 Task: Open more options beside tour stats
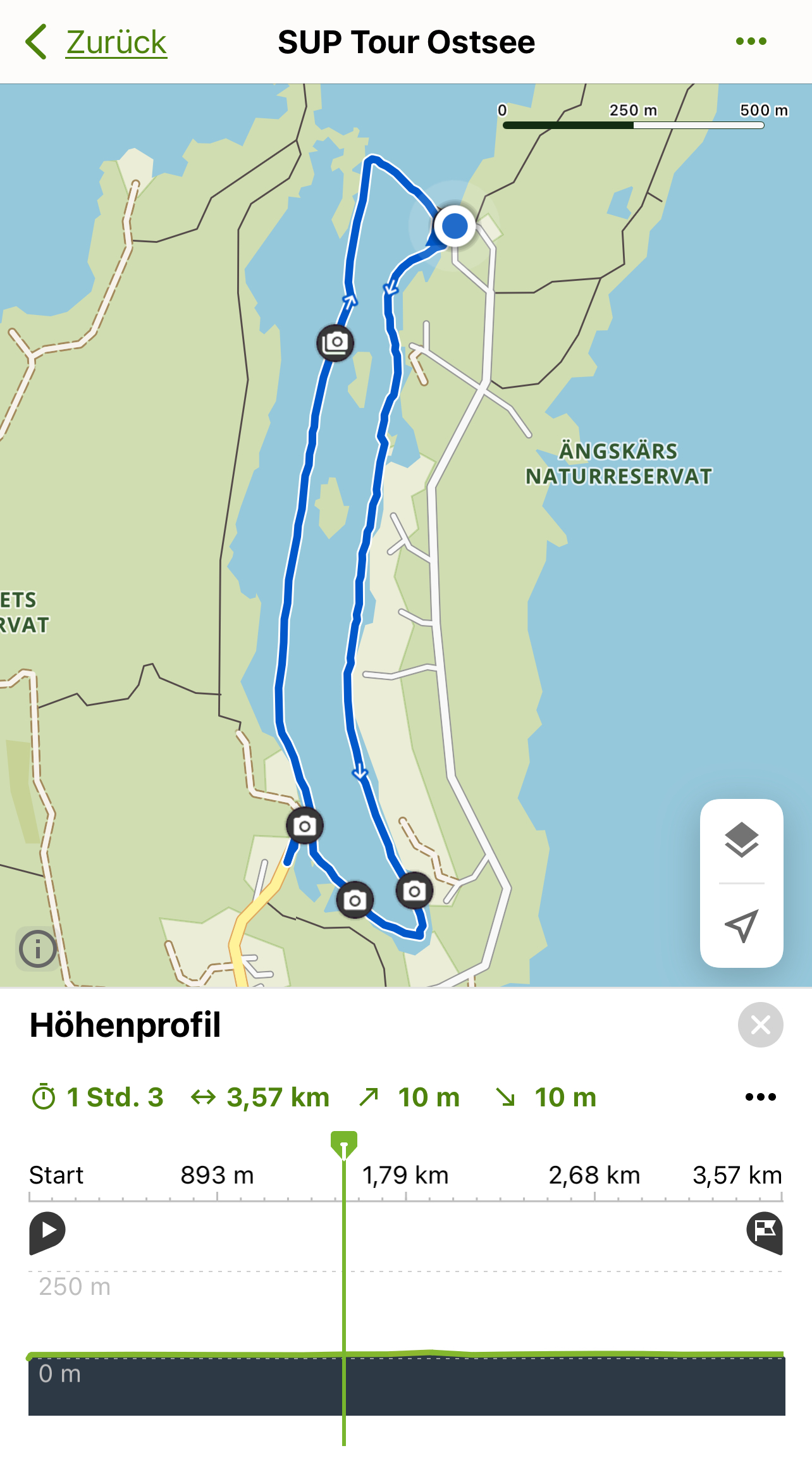coord(760,1097)
